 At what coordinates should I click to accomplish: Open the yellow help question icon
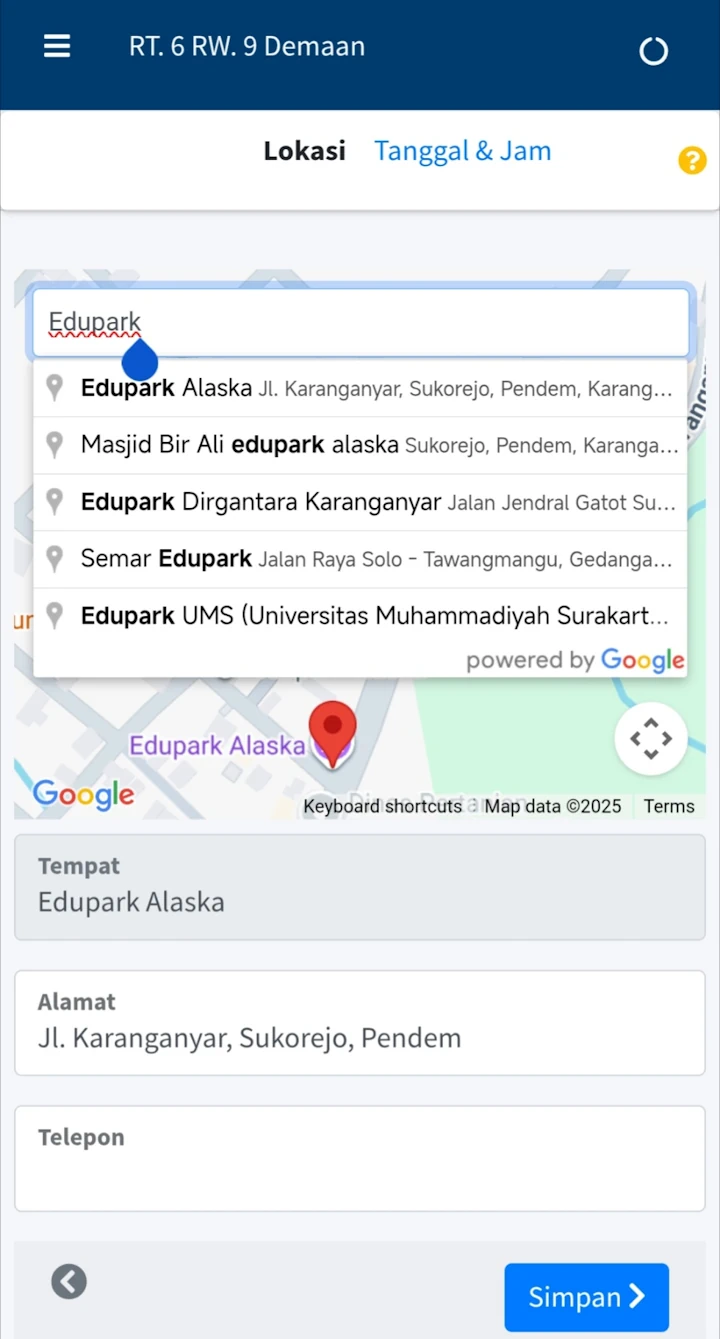692,160
